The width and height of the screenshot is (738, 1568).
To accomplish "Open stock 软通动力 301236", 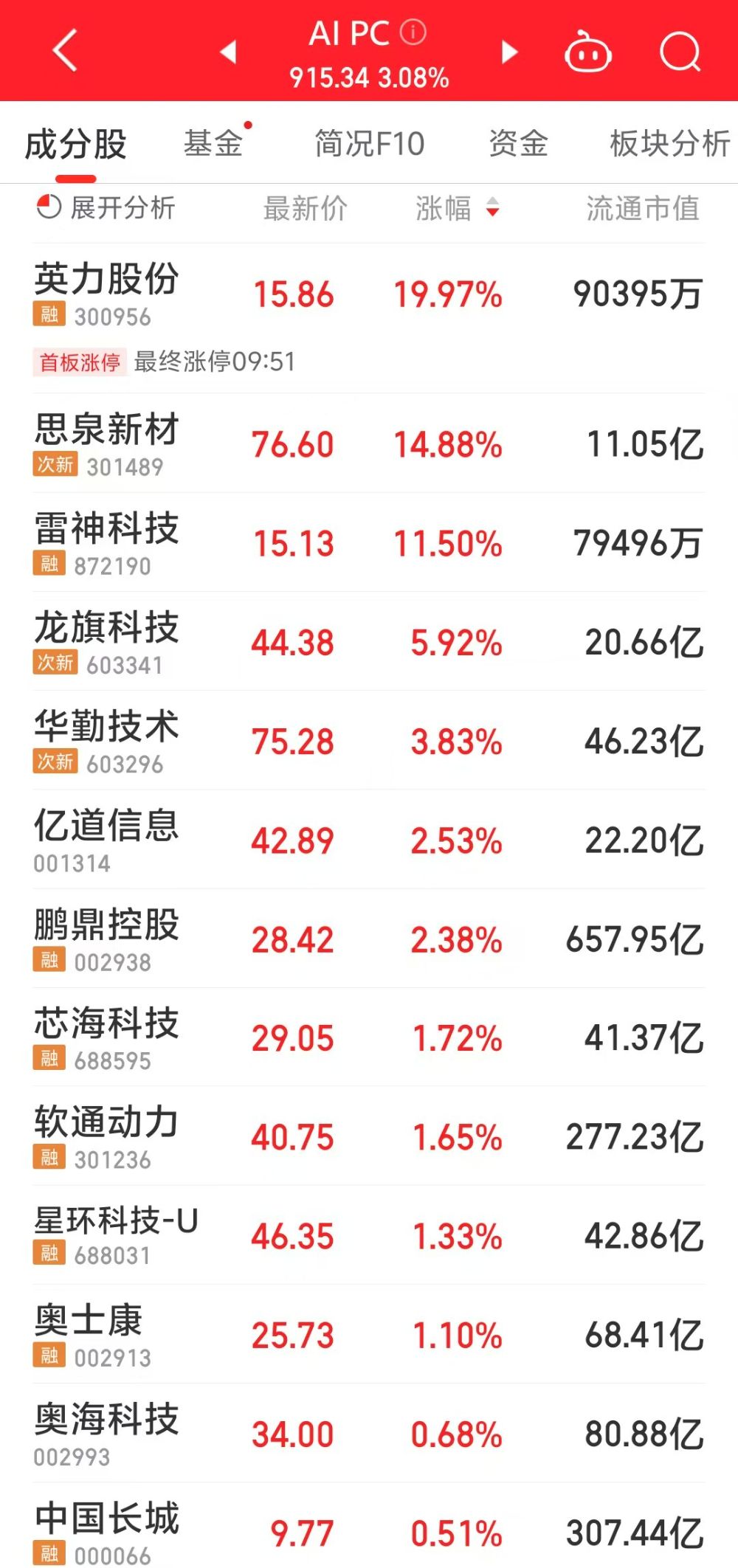I will pyautogui.click(x=369, y=1136).
